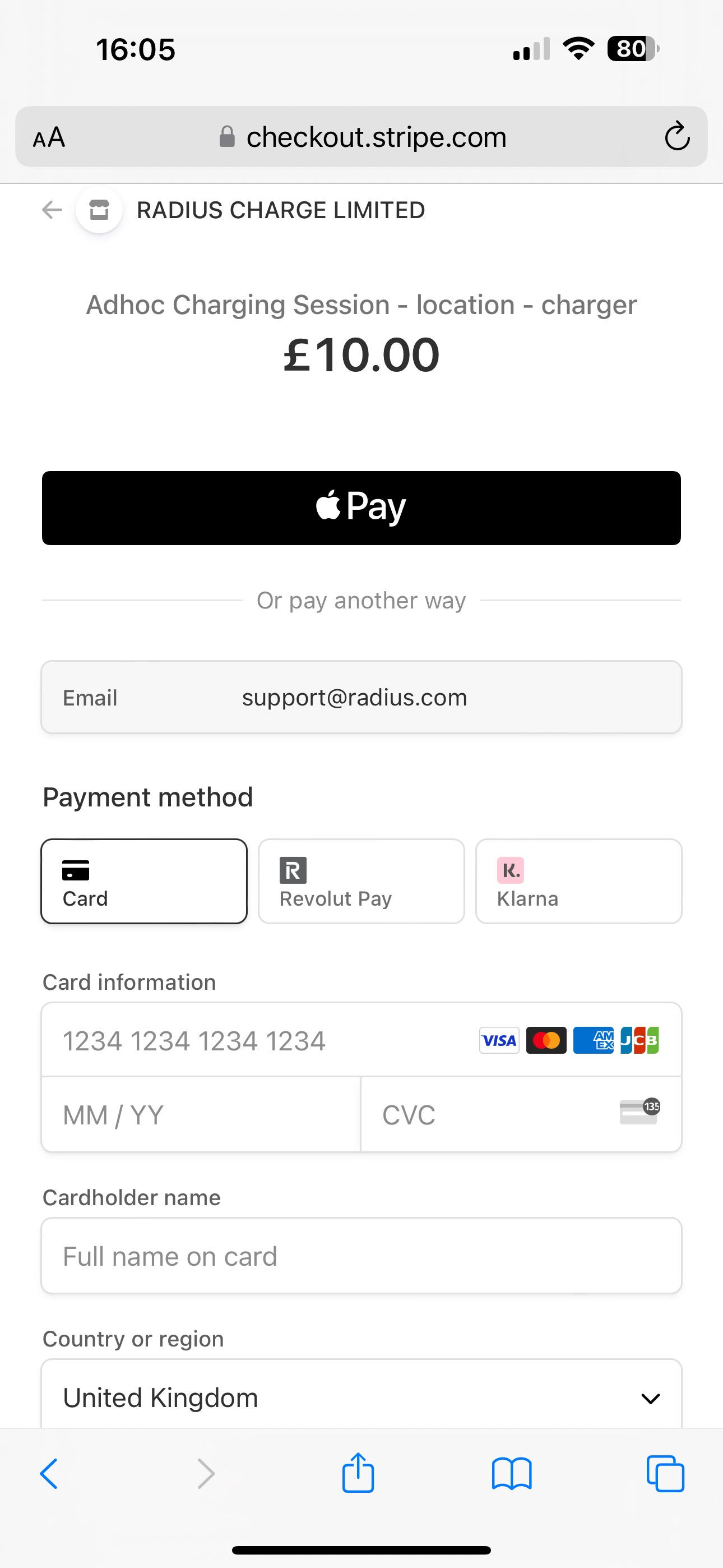The image size is (723, 1568).
Task: Go back using the arrow beside Radius Charge
Action: pyautogui.click(x=52, y=210)
